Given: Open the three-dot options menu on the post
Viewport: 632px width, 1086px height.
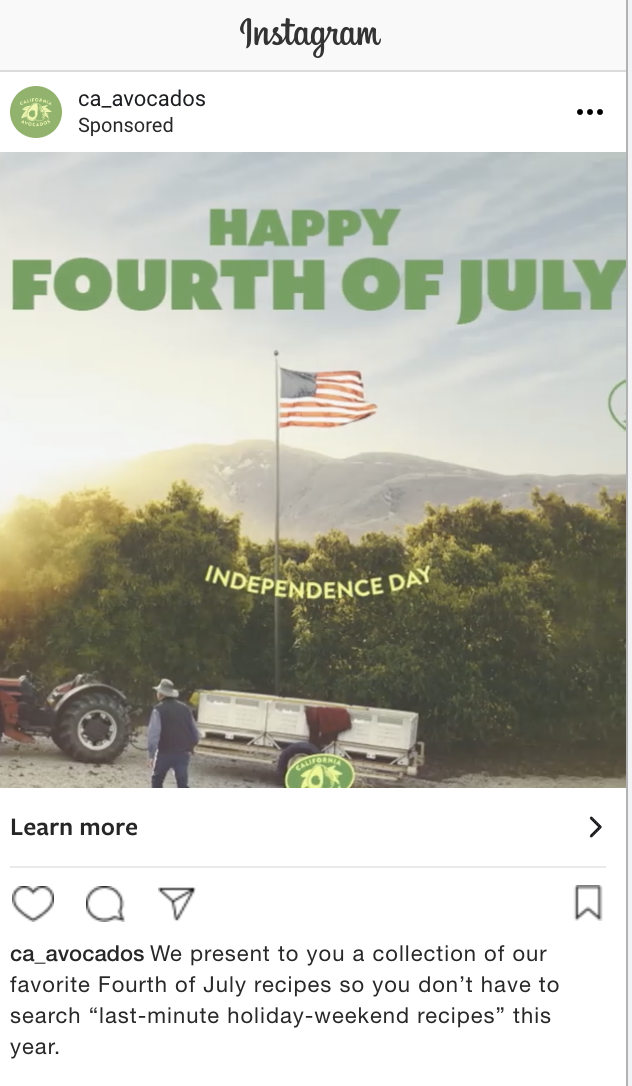Looking at the screenshot, I should (x=590, y=112).
